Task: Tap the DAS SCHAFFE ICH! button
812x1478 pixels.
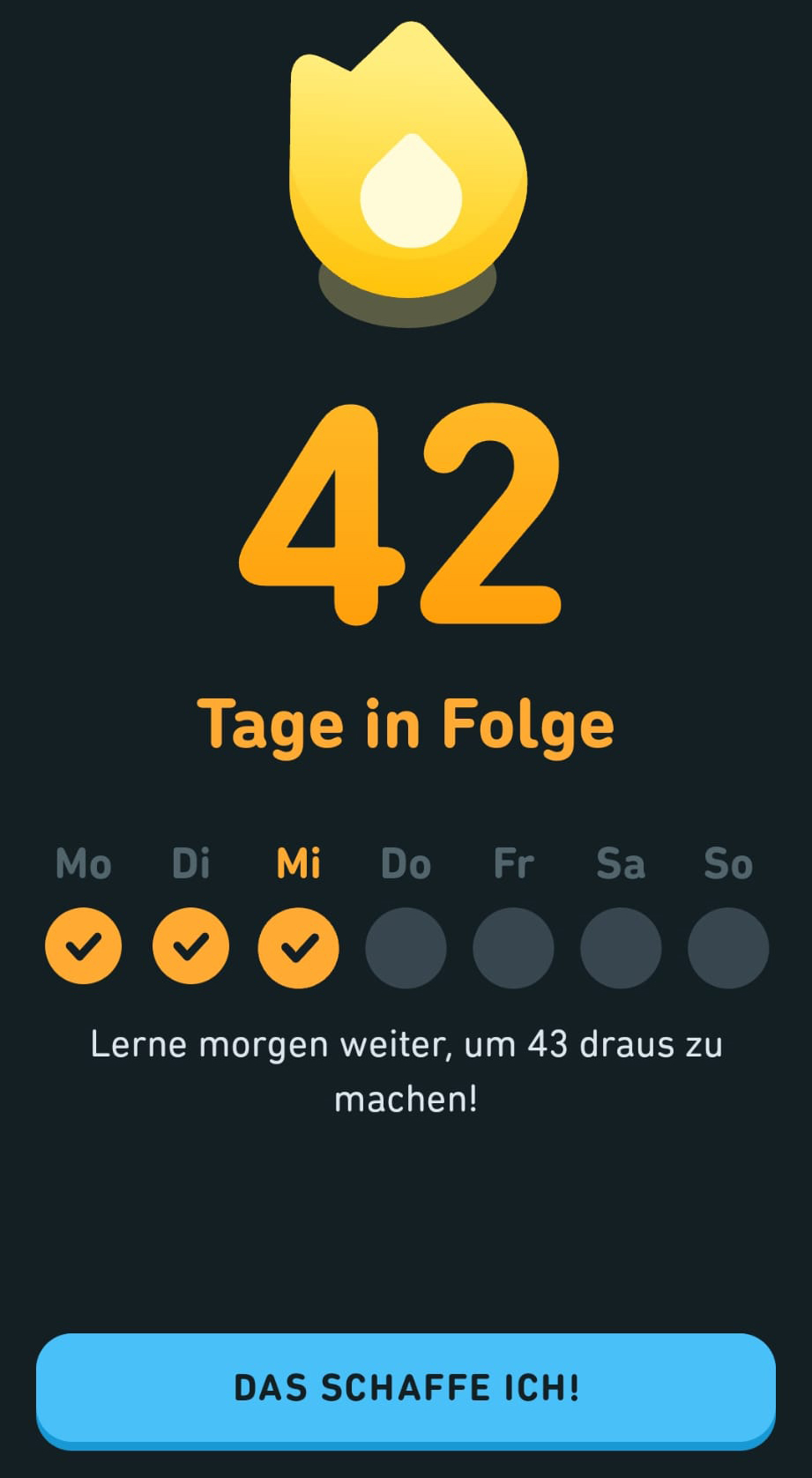Action: coord(406,1386)
